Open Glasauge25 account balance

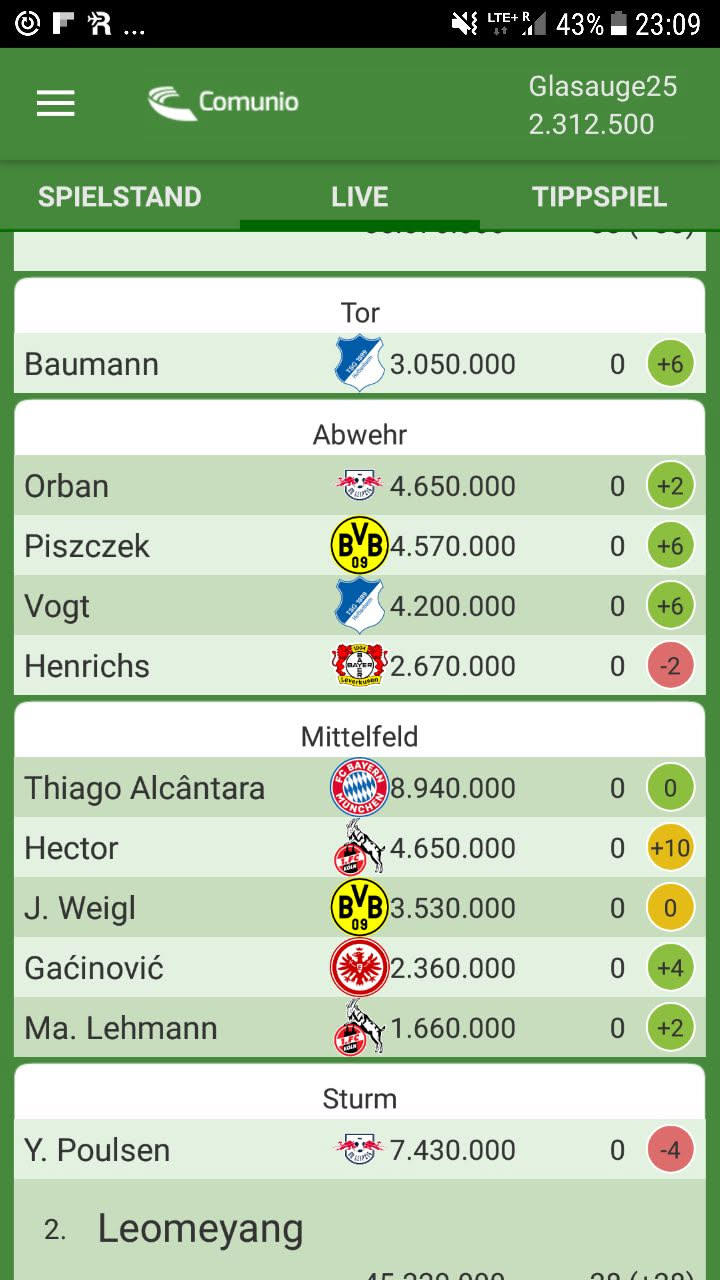coord(602,105)
